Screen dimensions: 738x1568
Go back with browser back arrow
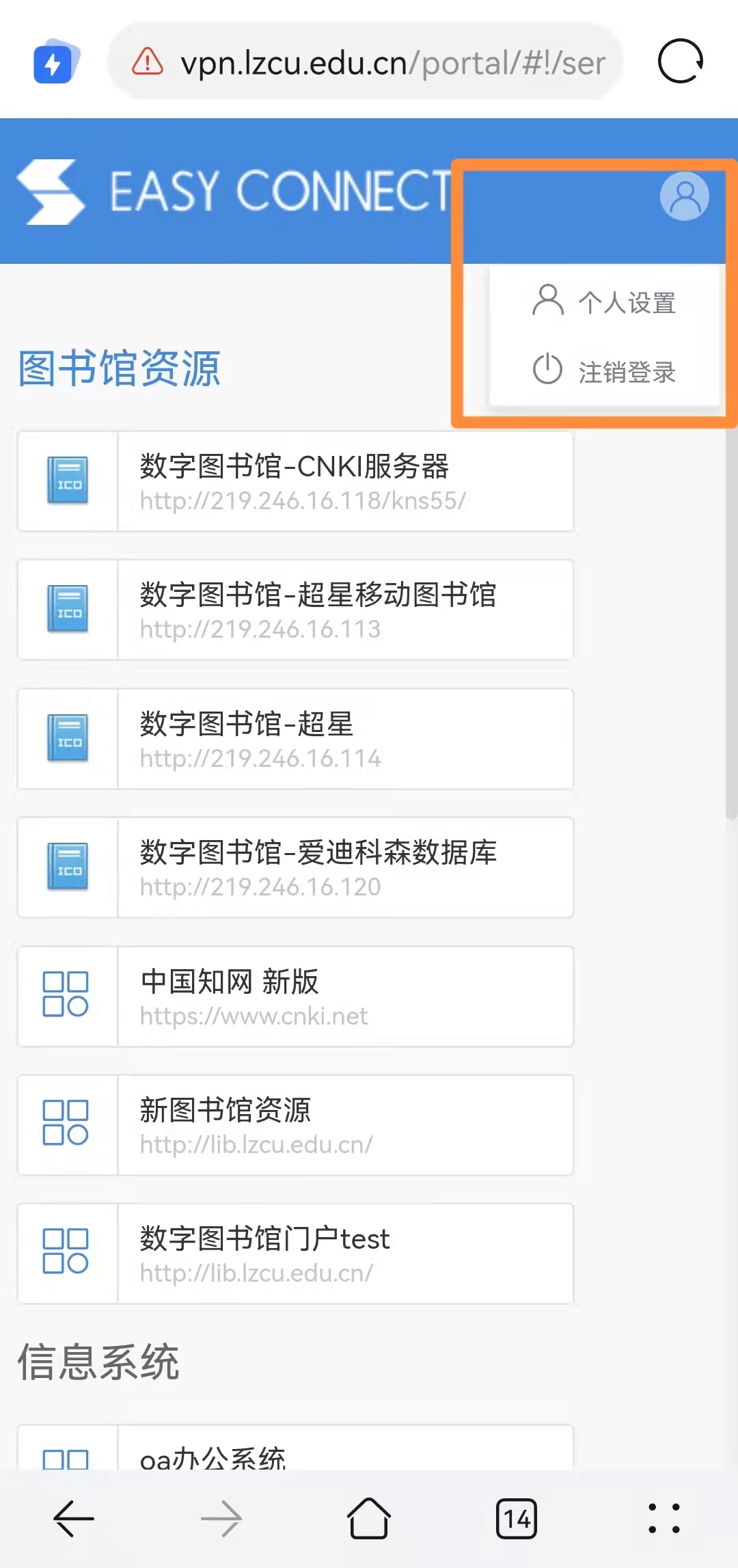click(x=74, y=1519)
